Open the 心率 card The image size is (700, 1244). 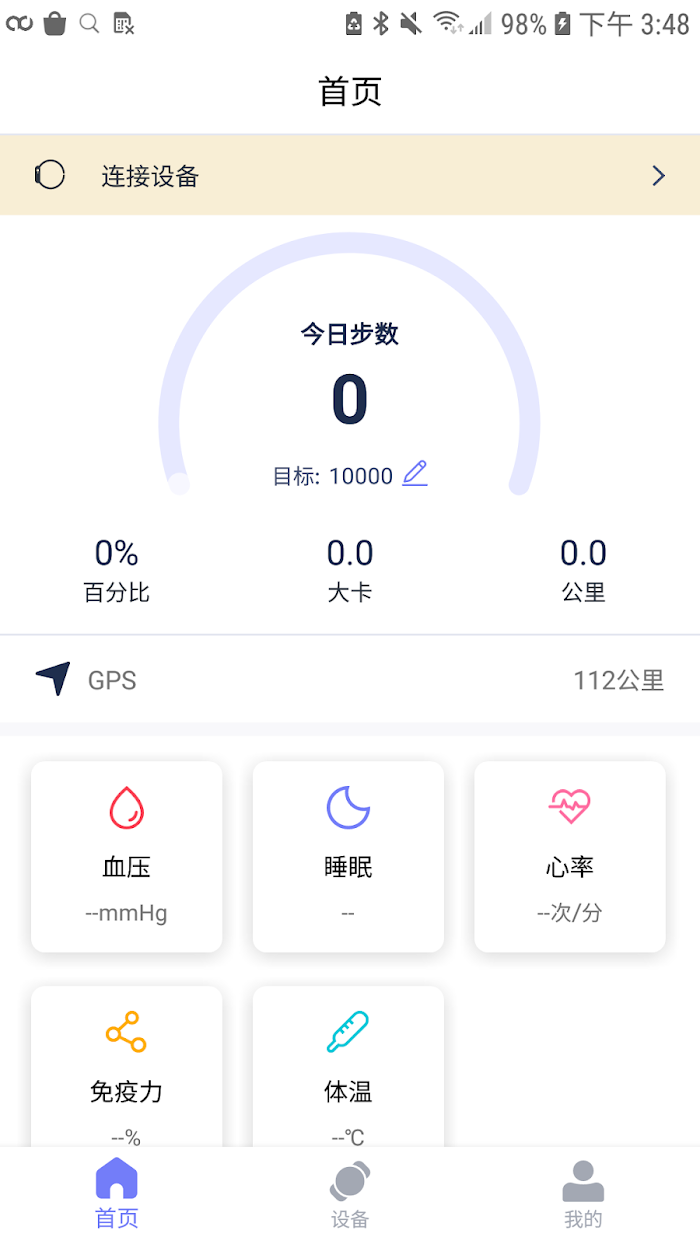[x=570, y=857]
